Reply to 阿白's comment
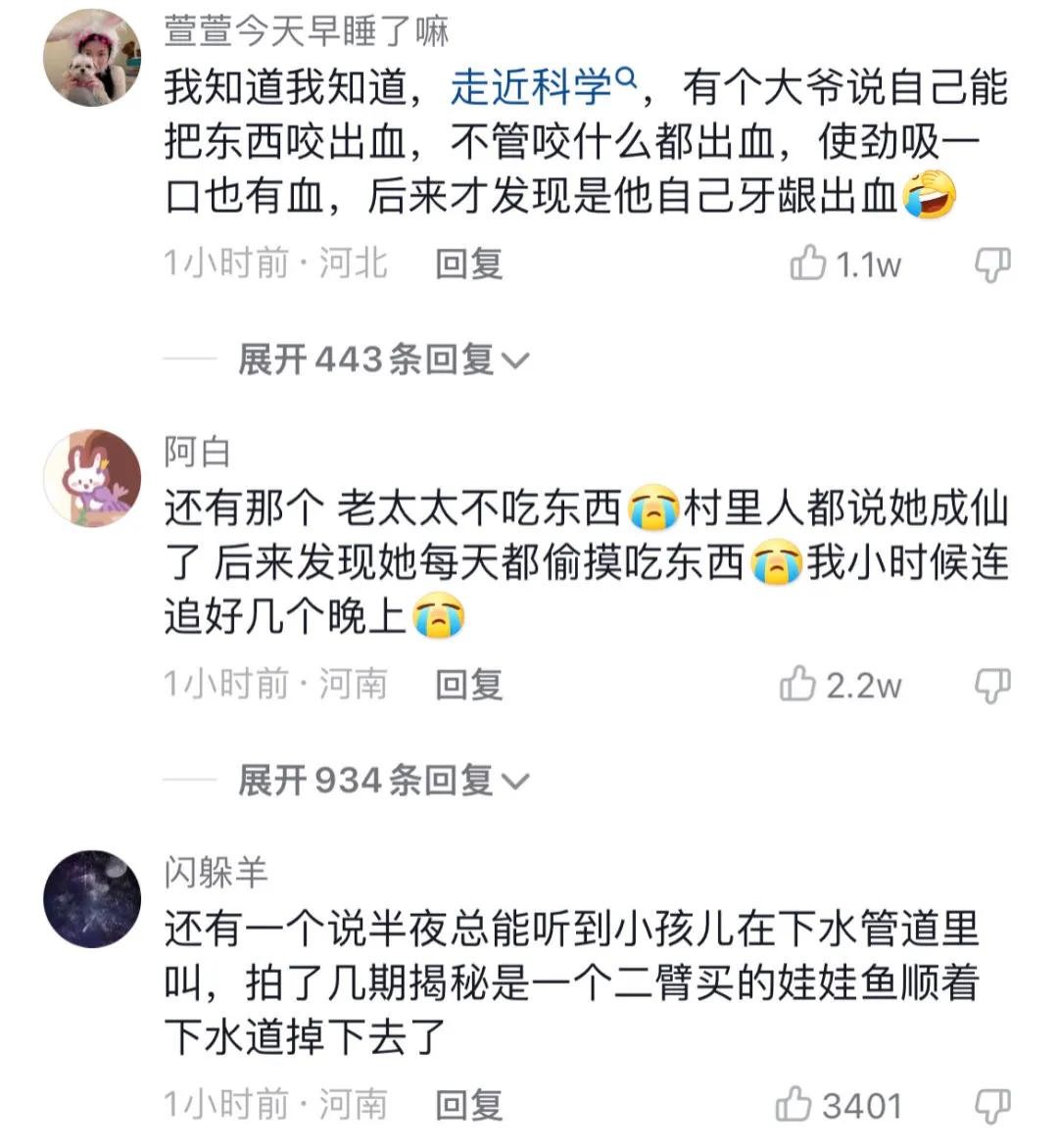The image size is (1058, 1148). (468, 684)
